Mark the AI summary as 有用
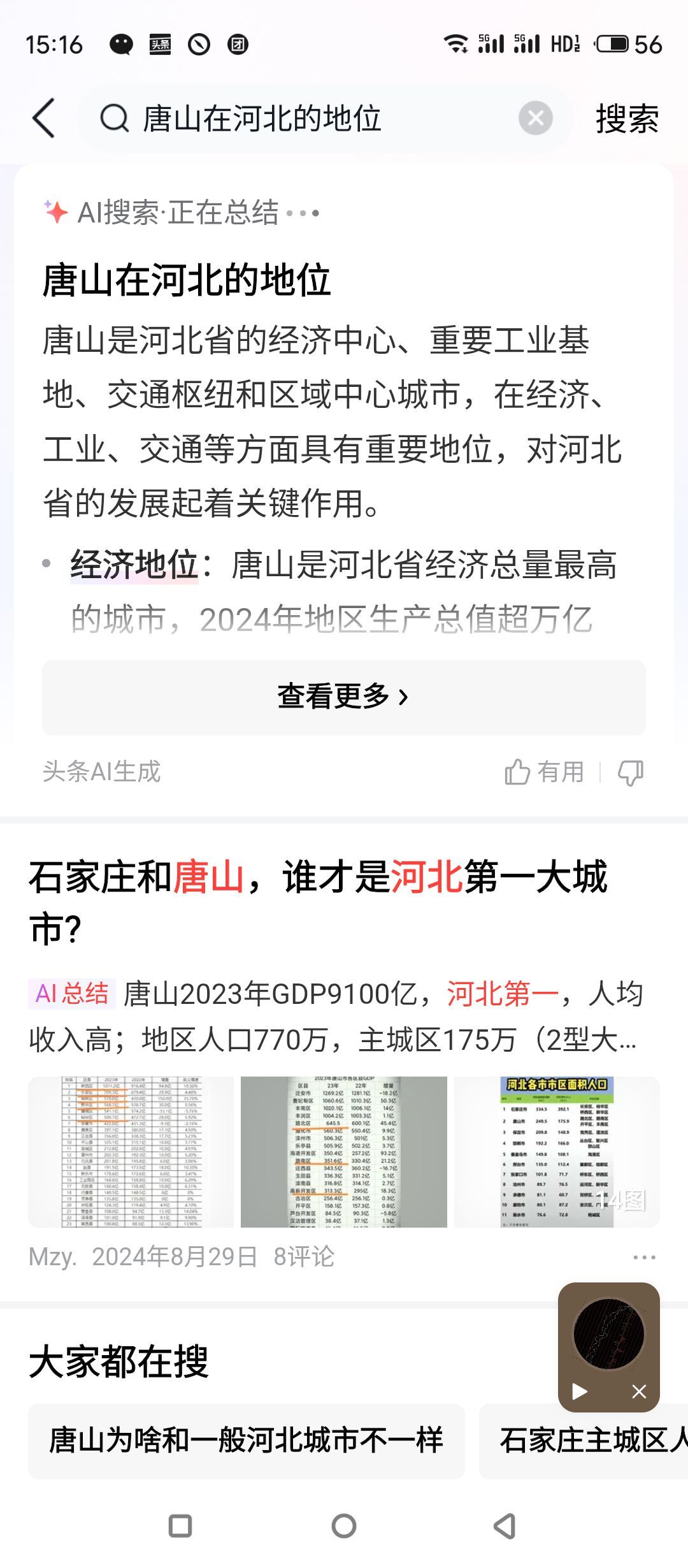The image size is (688, 1568). point(545,772)
